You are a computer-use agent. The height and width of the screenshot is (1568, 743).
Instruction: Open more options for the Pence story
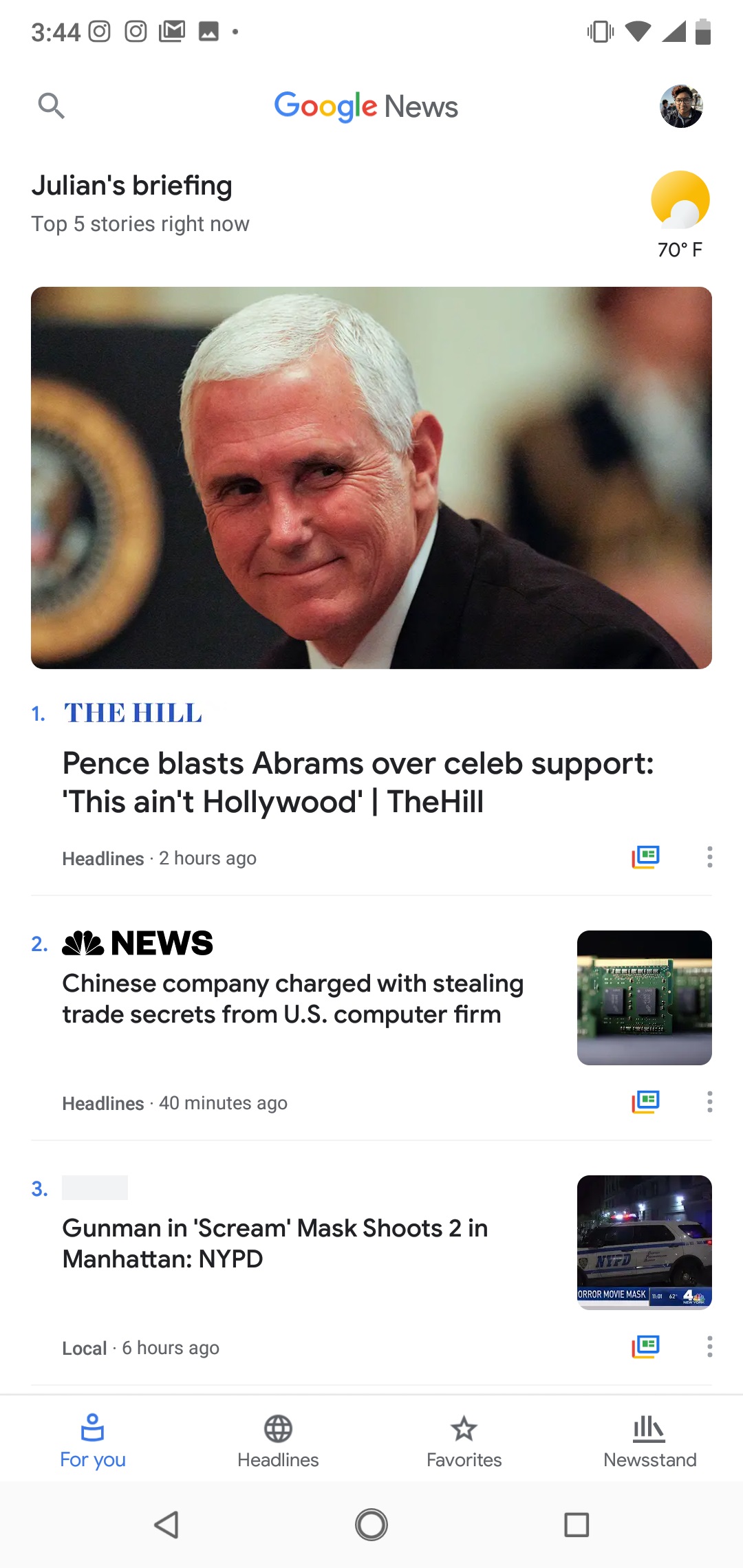709,857
